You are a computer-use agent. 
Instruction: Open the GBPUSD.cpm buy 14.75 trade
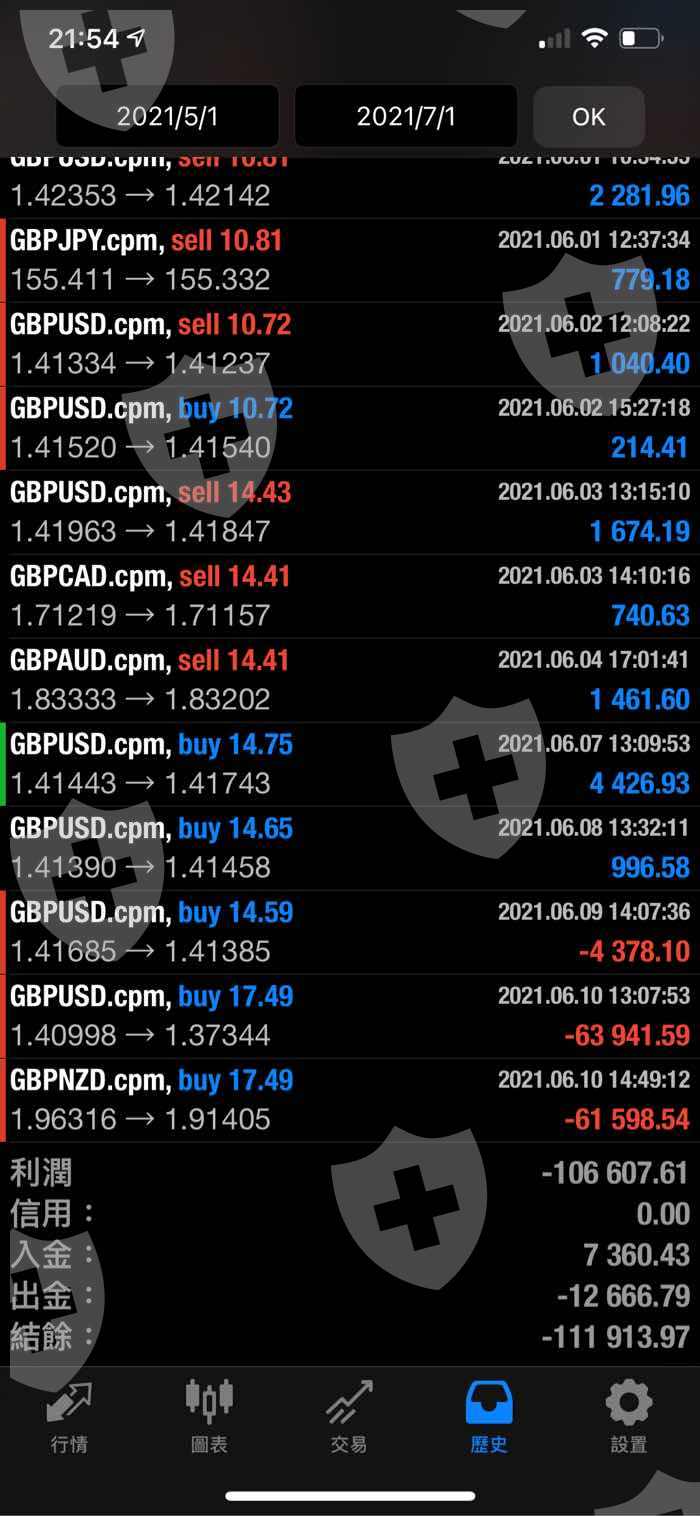pos(350,764)
